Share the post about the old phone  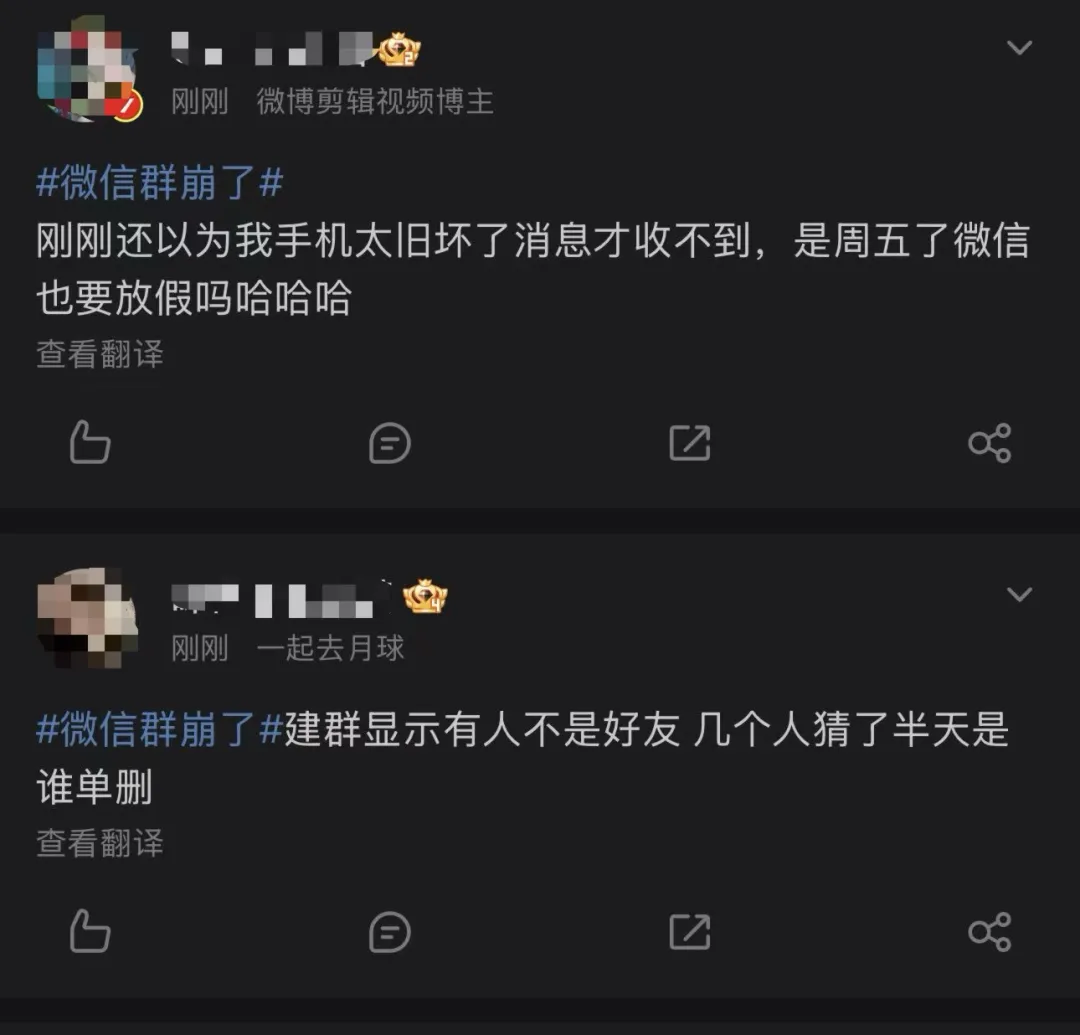(989, 443)
